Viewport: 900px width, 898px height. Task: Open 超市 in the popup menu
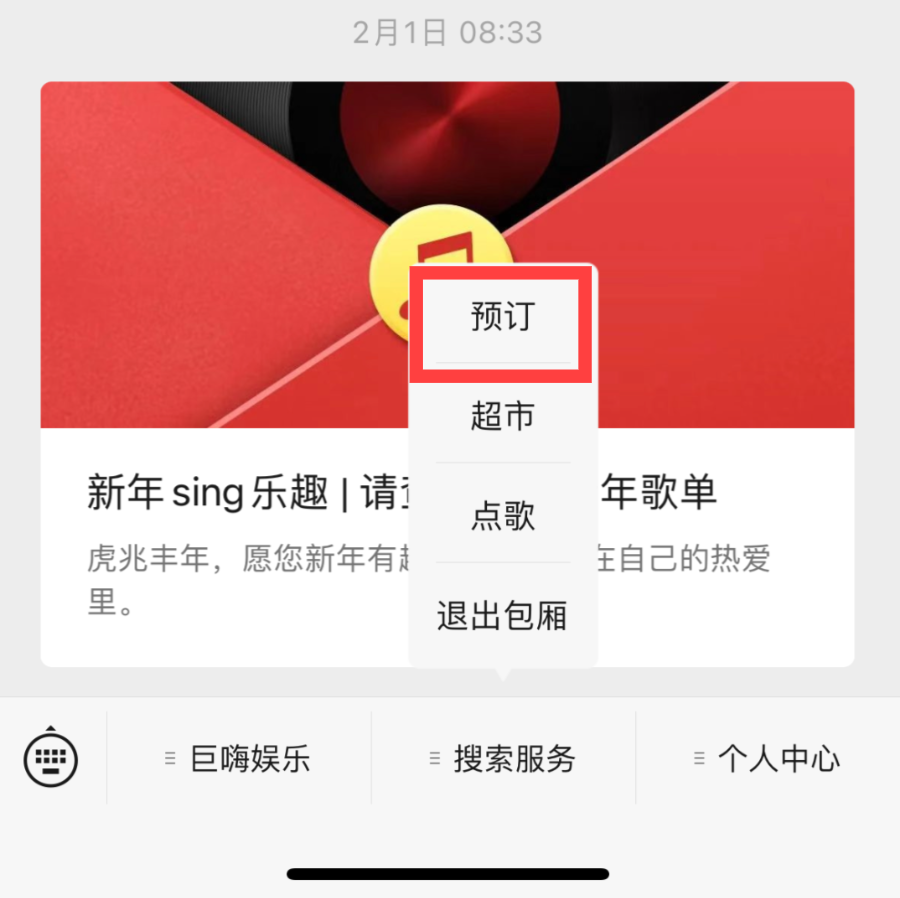pyautogui.click(x=503, y=416)
